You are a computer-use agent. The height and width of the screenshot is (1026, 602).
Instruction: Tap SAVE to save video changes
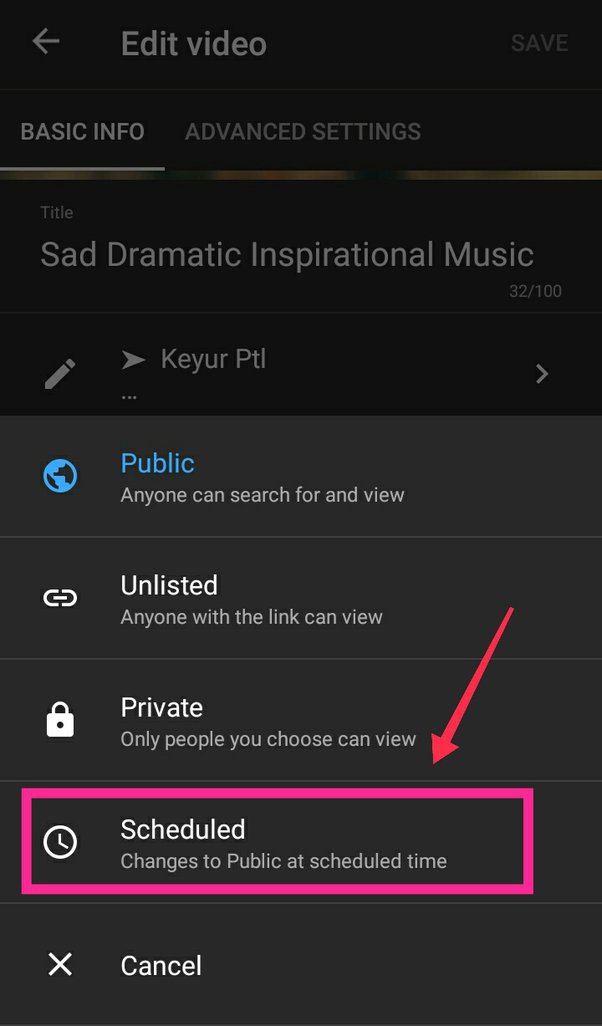tap(539, 43)
